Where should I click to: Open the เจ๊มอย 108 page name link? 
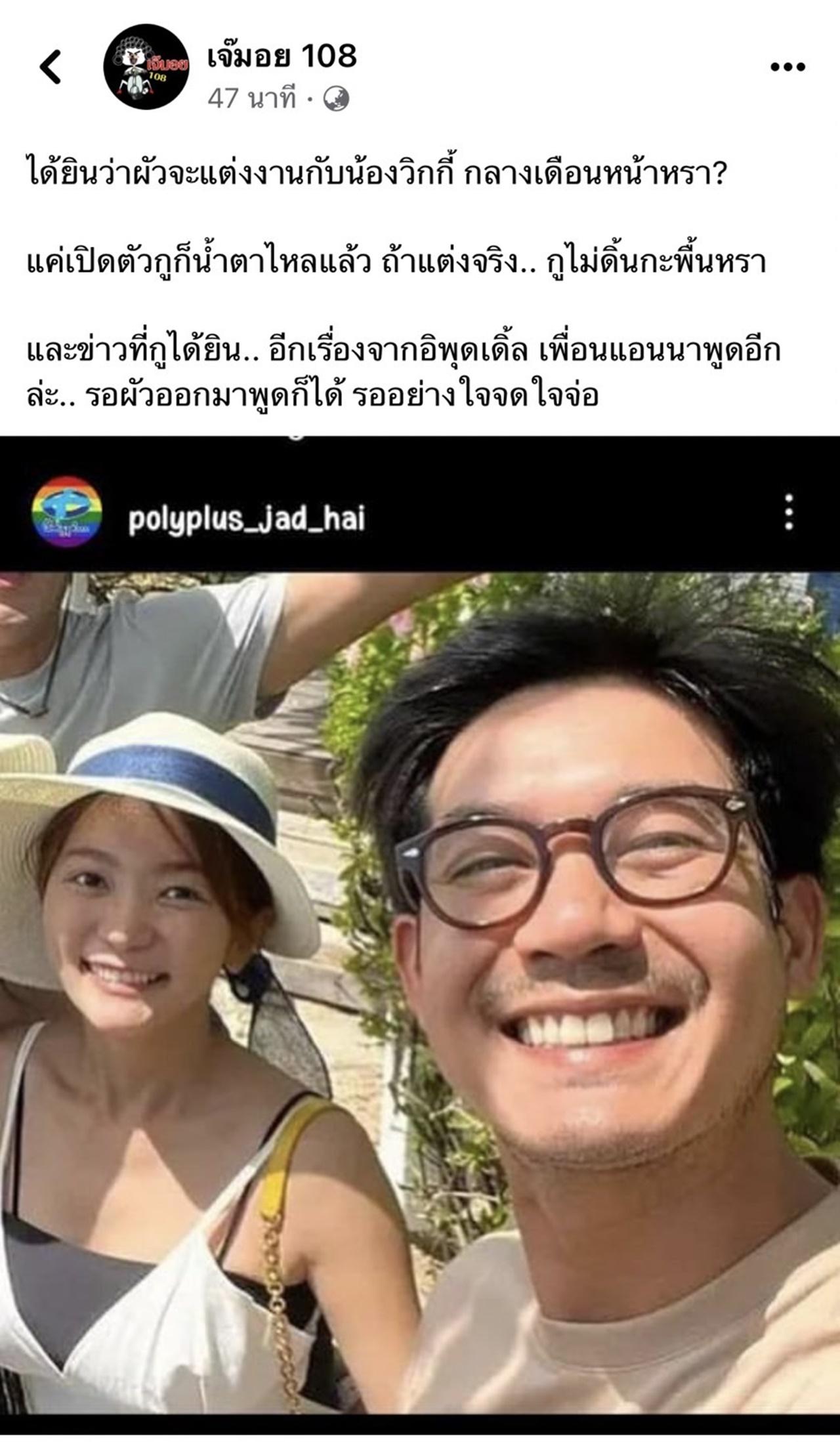(x=282, y=56)
